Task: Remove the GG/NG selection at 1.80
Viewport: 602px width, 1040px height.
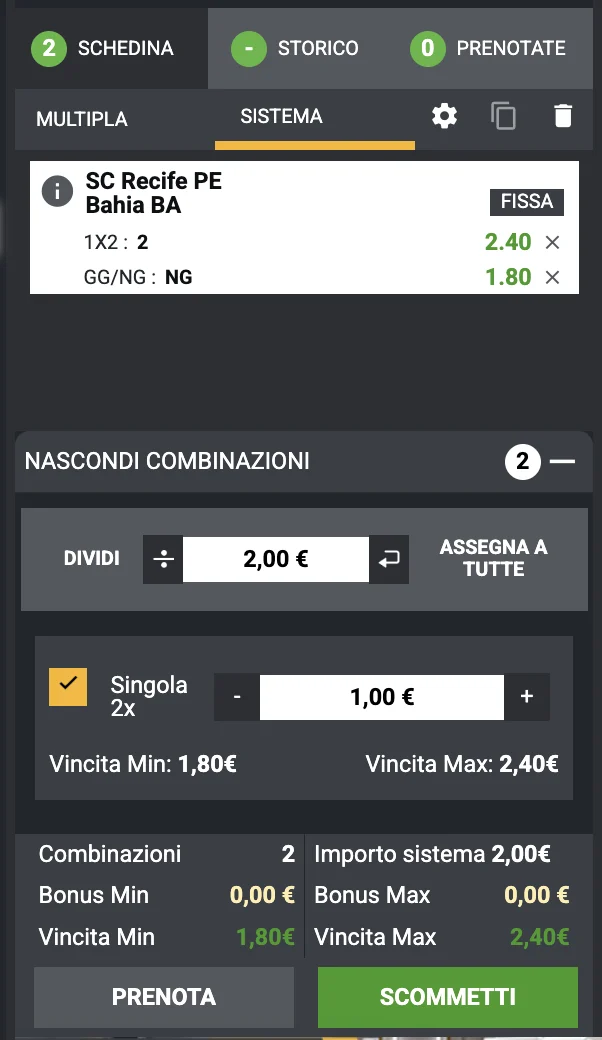Action: 553,277
